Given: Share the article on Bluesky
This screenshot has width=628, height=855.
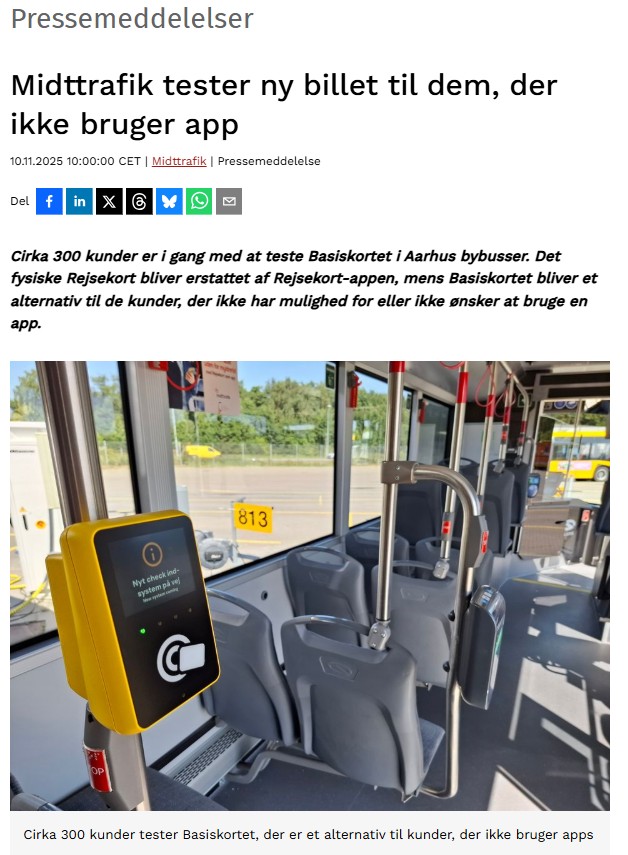Looking at the screenshot, I should [x=169, y=201].
